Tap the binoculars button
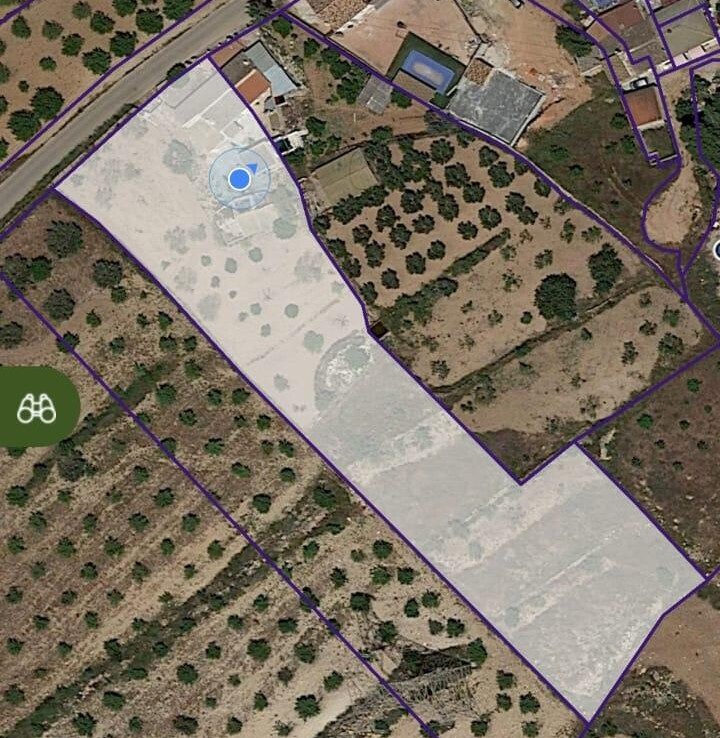 click(36, 407)
